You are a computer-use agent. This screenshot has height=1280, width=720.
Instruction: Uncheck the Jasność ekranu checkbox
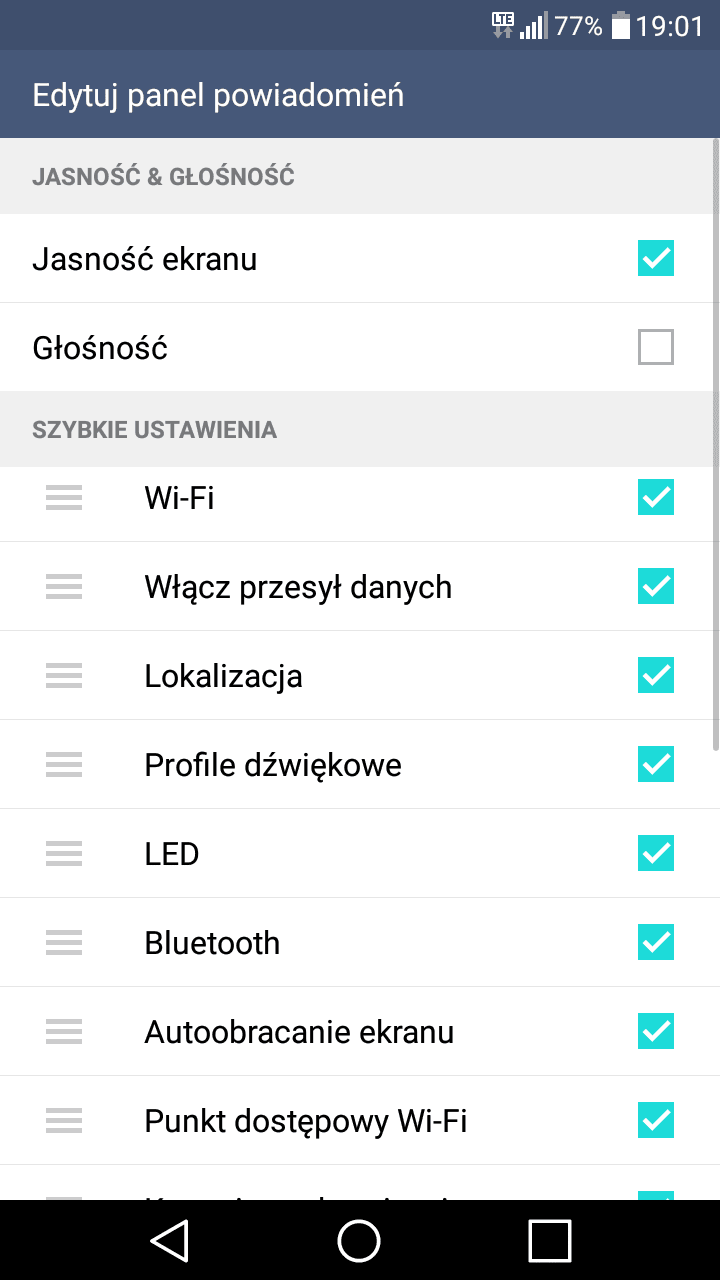coord(656,258)
